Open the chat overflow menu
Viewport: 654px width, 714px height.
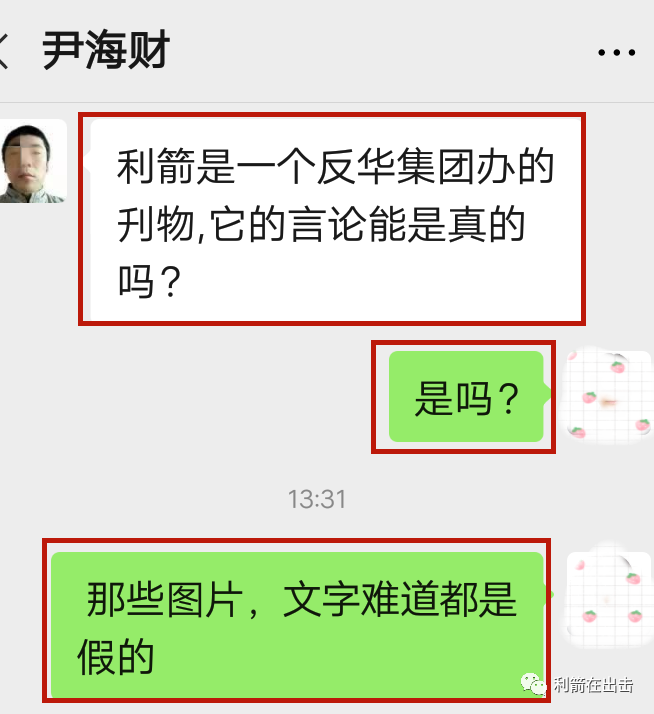(x=617, y=52)
